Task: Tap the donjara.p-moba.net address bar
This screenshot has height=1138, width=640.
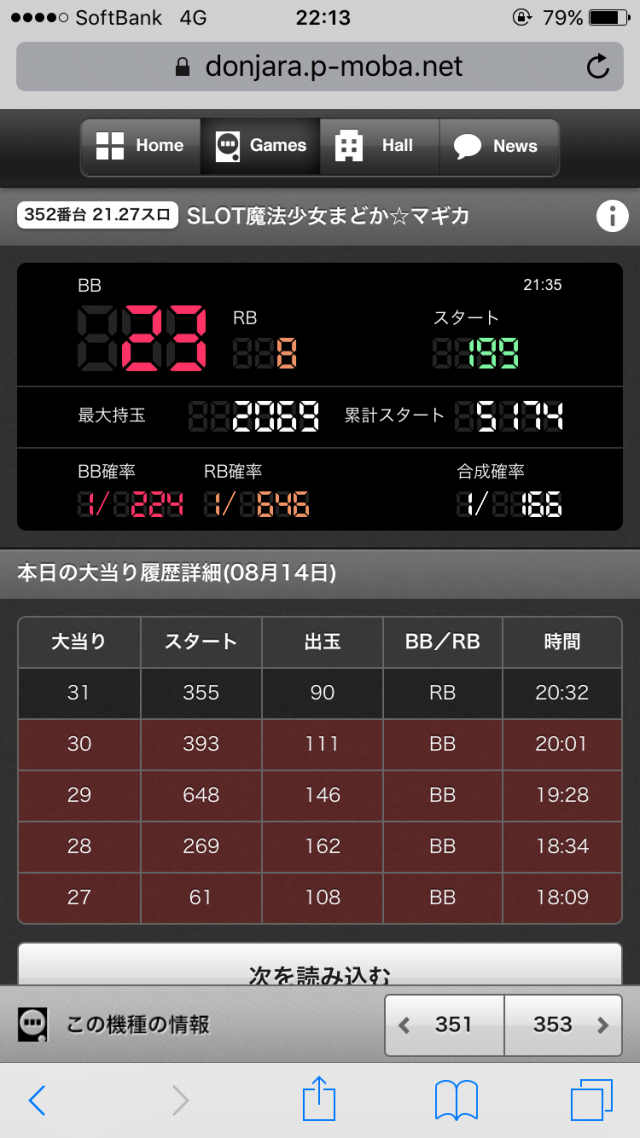Action: point(319,67)
